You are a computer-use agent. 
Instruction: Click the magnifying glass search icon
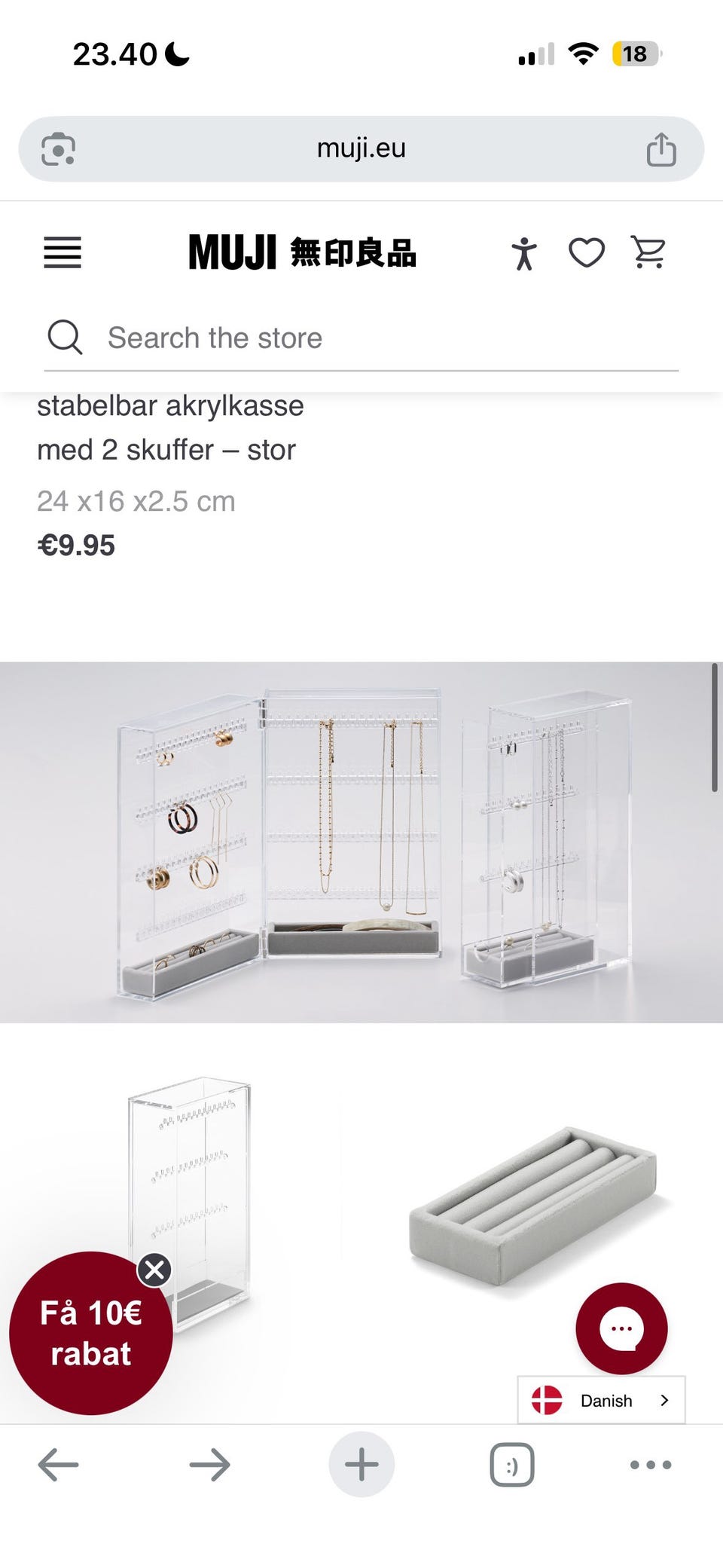click(66, 338)
